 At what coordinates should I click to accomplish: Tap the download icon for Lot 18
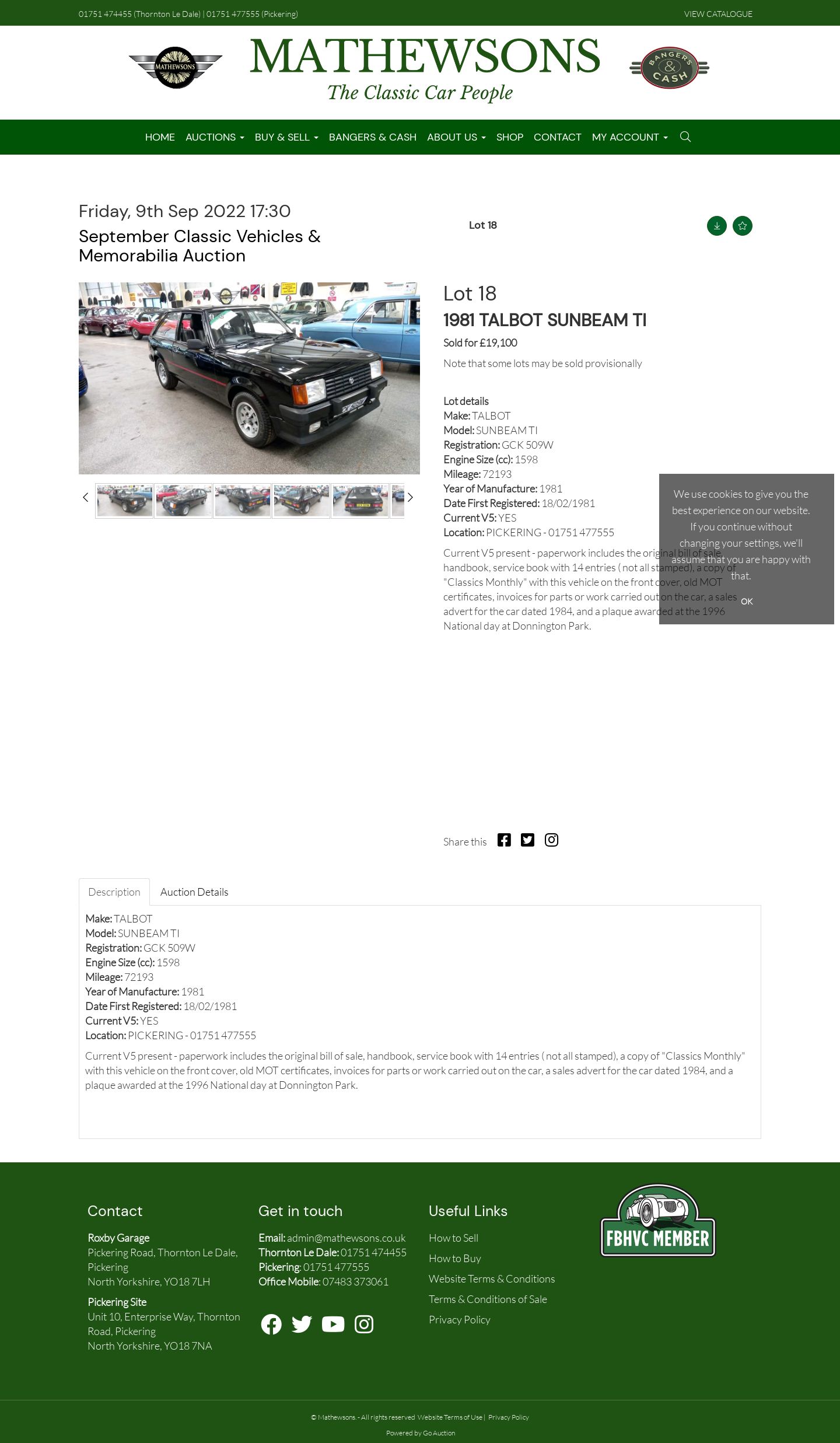pos(716,226)
